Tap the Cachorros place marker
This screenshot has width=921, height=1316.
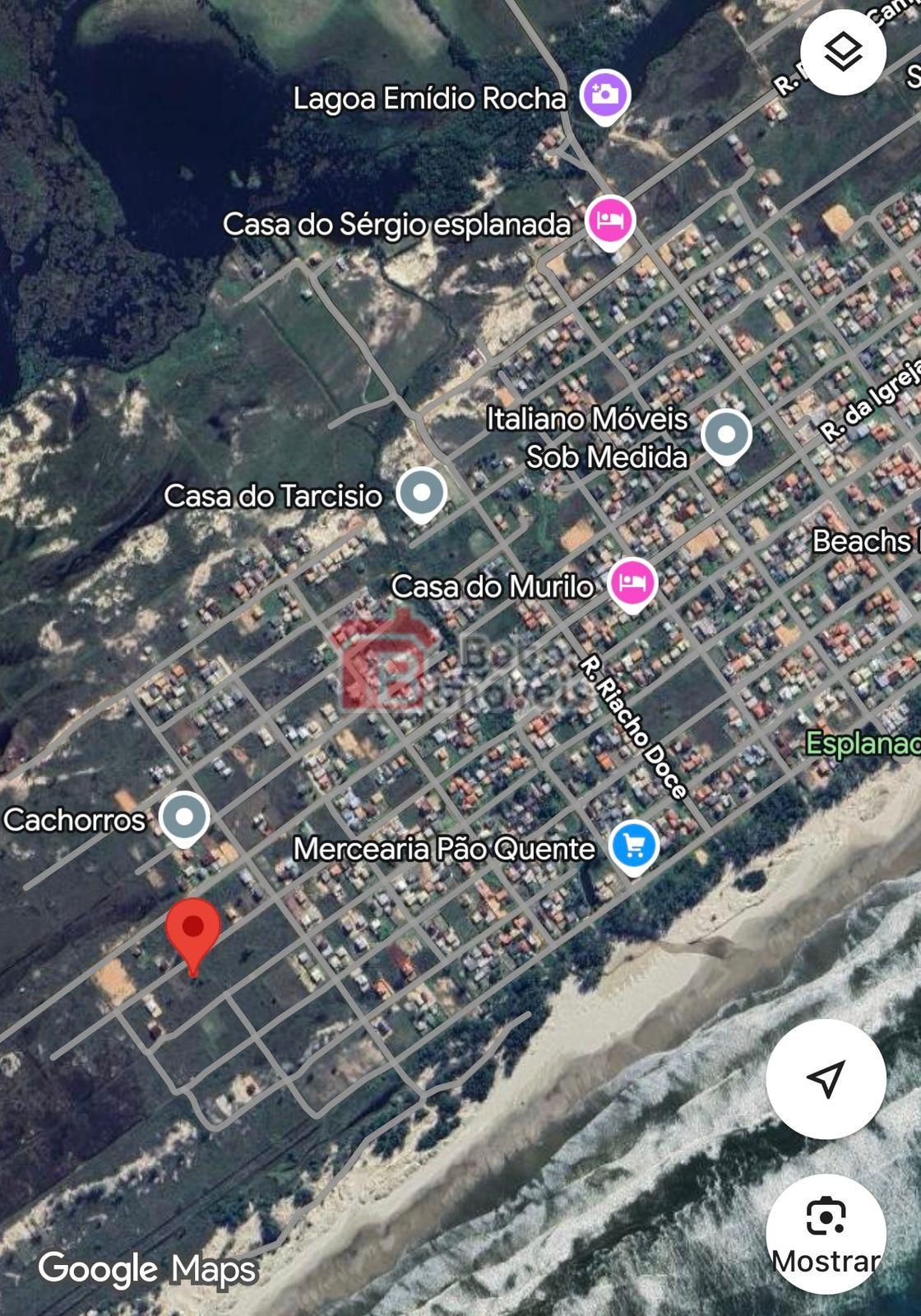click(184, 818)
